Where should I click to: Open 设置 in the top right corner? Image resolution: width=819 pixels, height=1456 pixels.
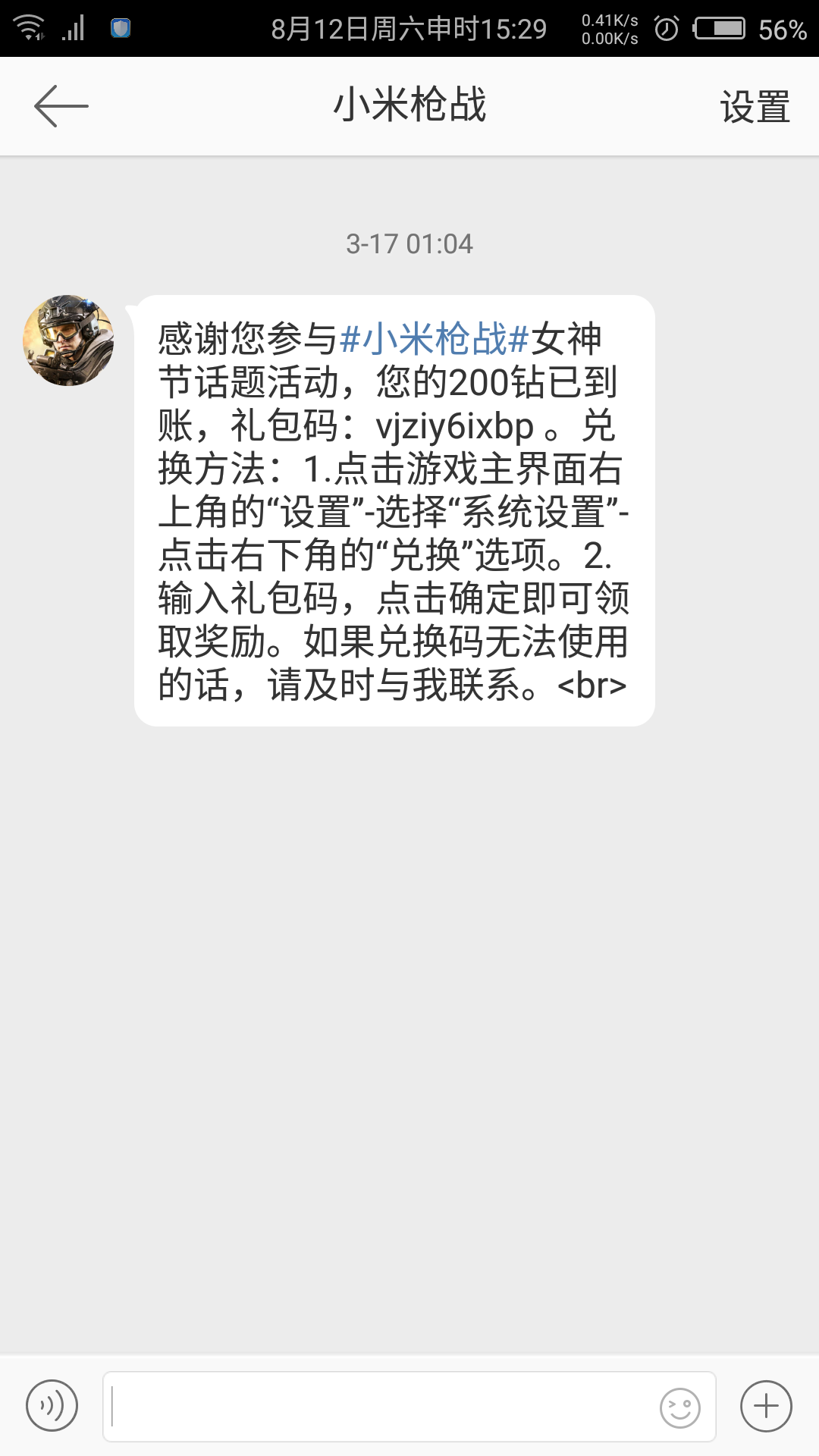(x=755, y=108)
